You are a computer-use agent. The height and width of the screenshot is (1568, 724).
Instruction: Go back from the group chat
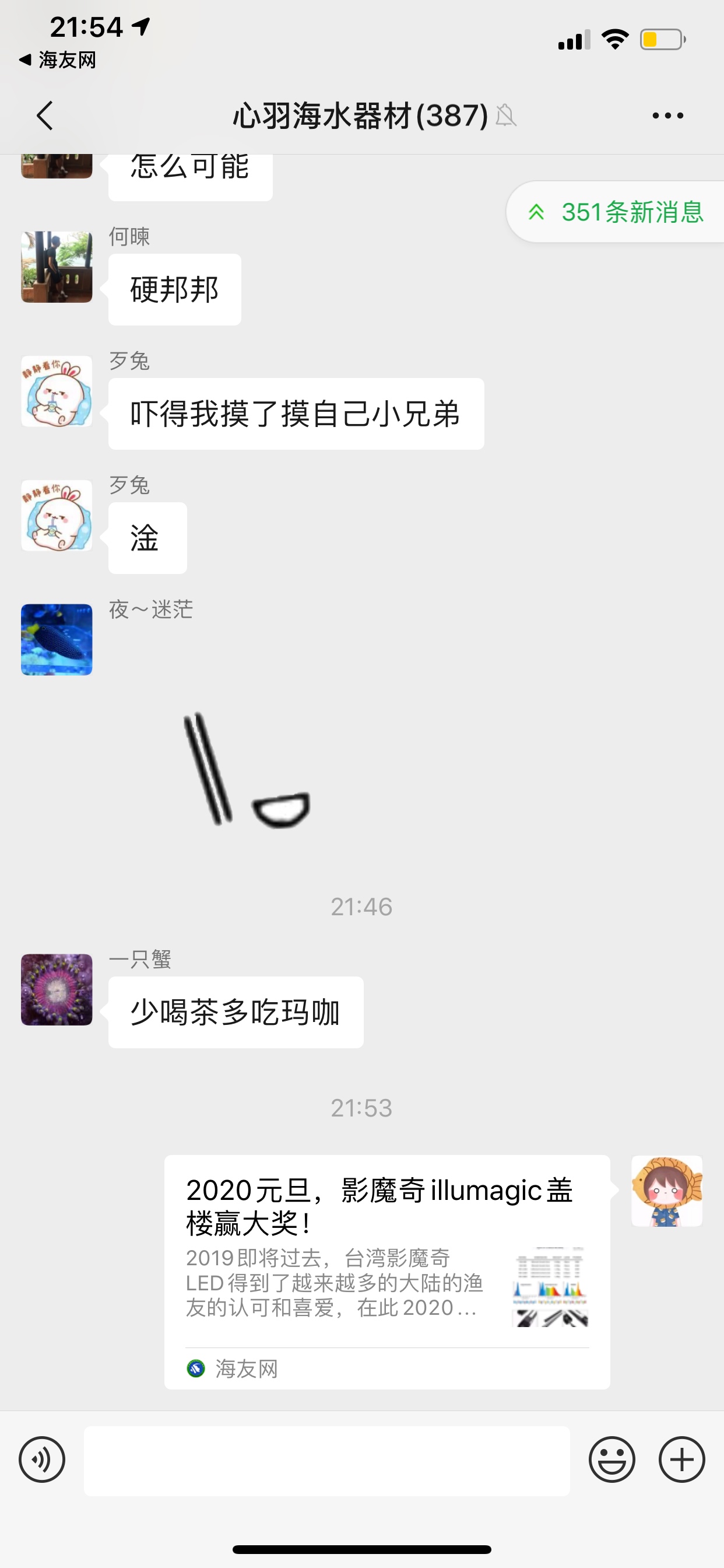click(45, 116)
